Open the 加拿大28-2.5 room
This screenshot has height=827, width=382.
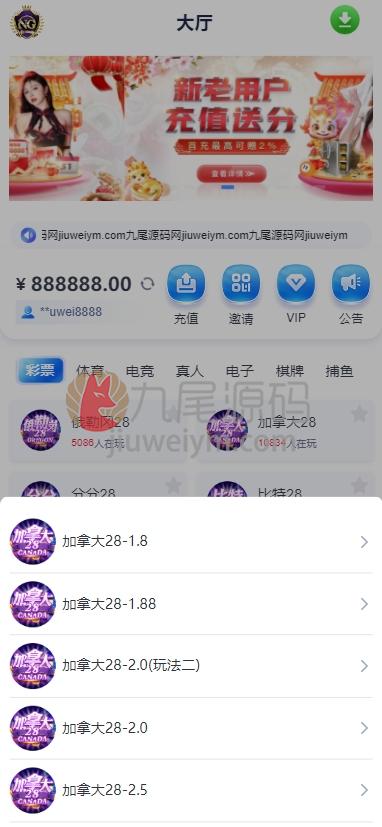coord(191,791)
